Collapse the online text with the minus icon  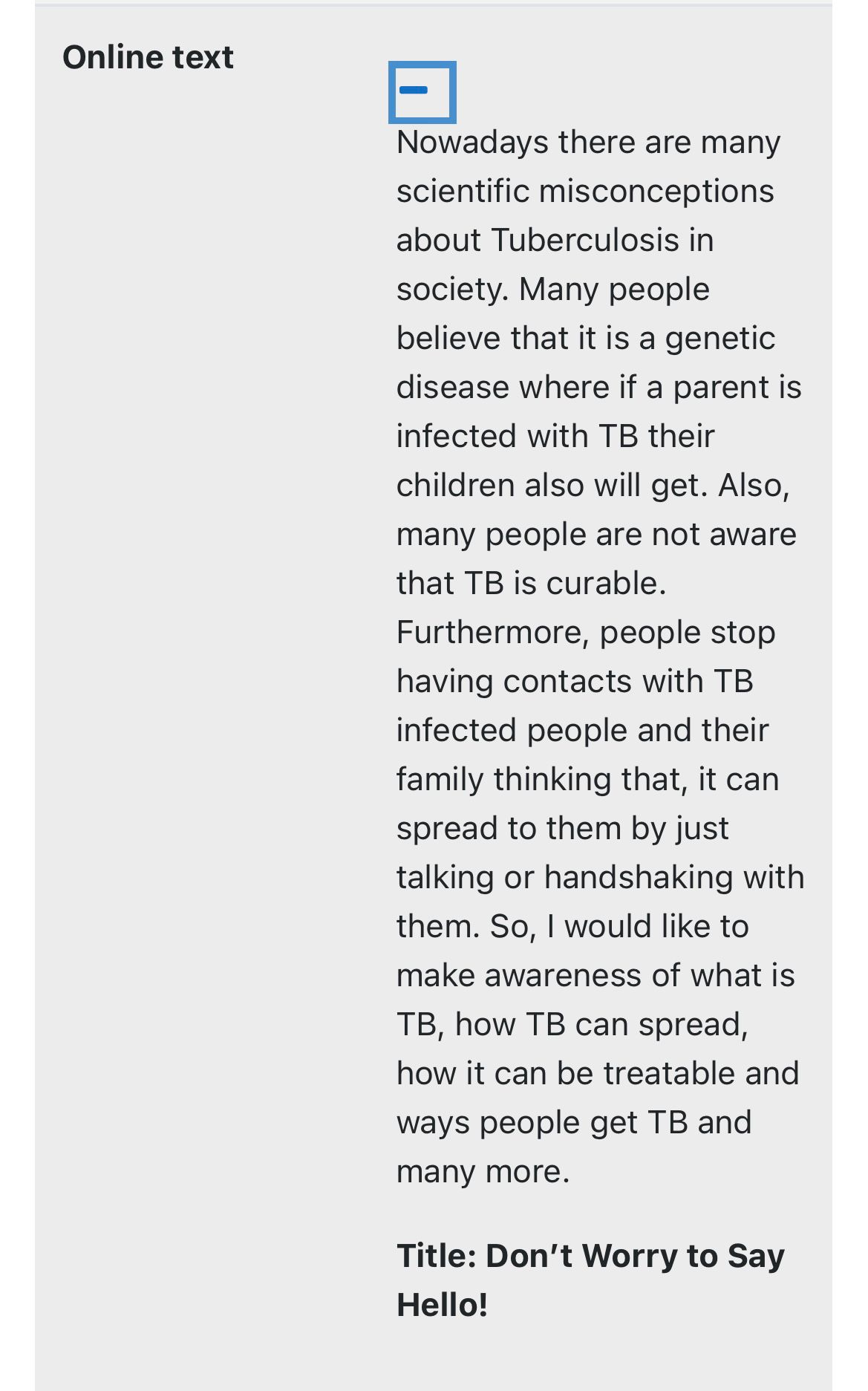coord(421,92)
